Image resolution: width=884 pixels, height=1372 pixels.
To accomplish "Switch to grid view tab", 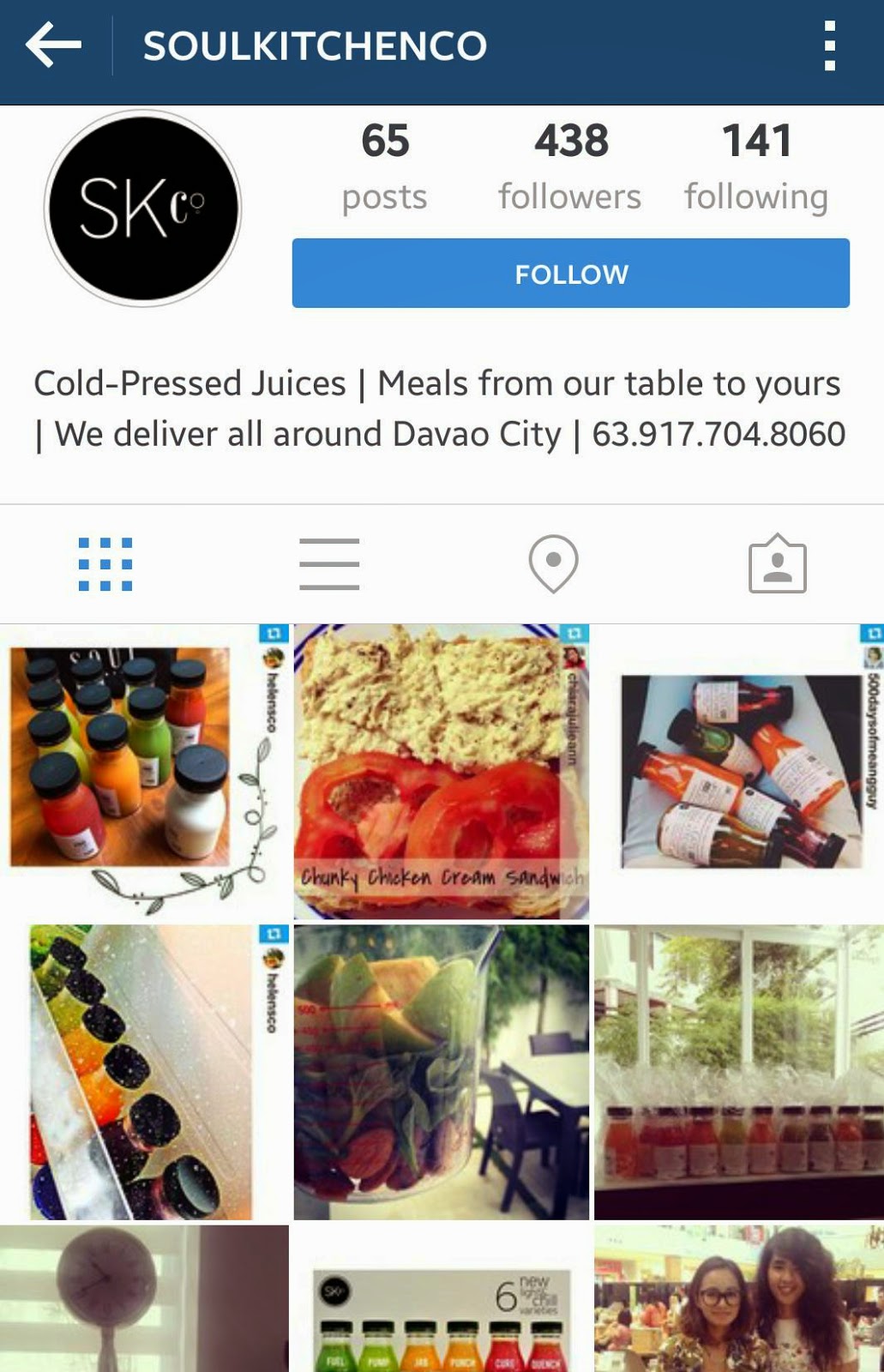I will (x=105, y=564).
